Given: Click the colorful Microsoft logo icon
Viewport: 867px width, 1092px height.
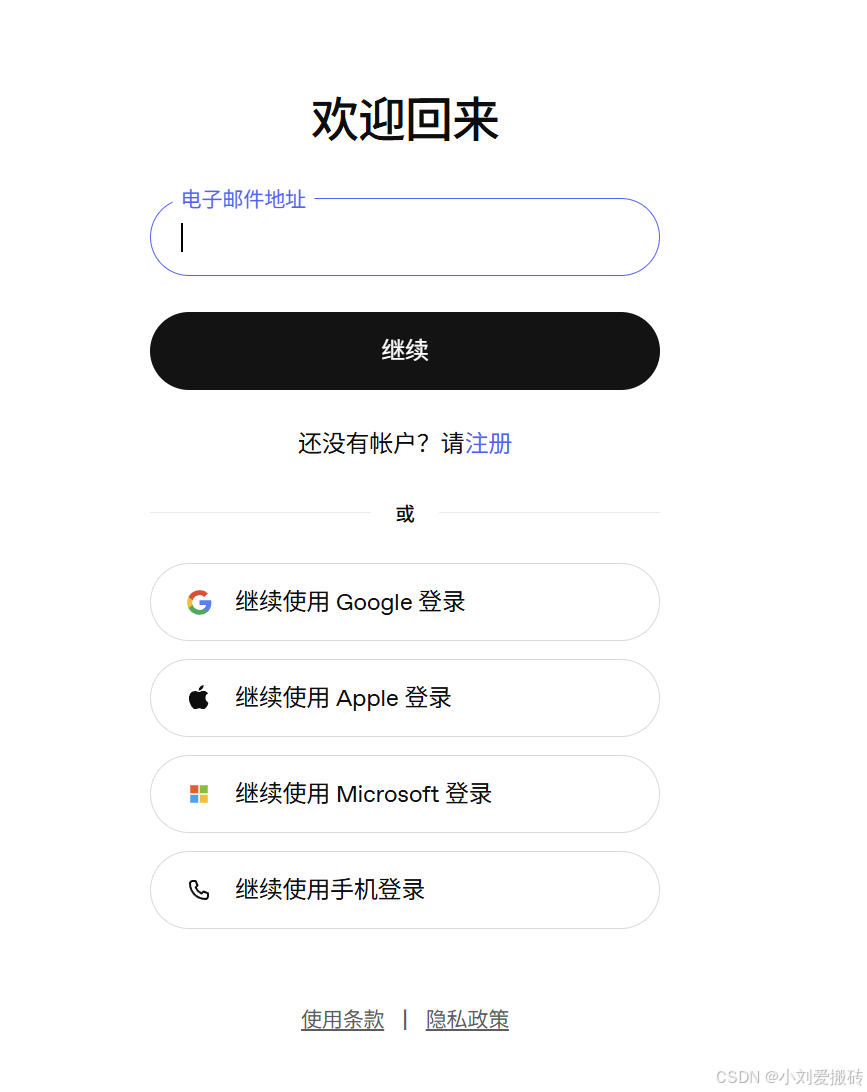Looking at the screenshot, I should (x=199, y=794).
